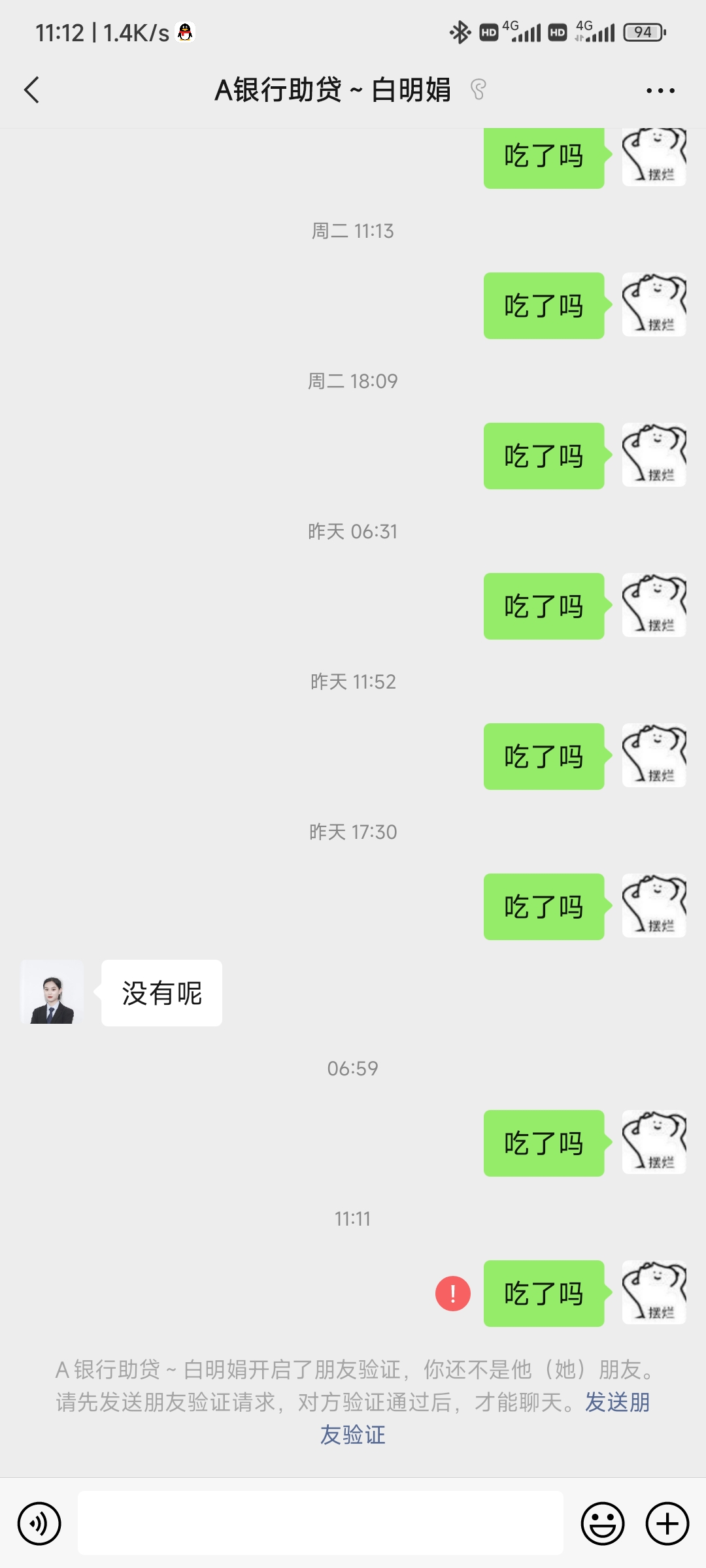Screen dimensions: 706x1568
Task: Open 白明娟's profile avatar beside 没有呢
Action: click(52, 992)
